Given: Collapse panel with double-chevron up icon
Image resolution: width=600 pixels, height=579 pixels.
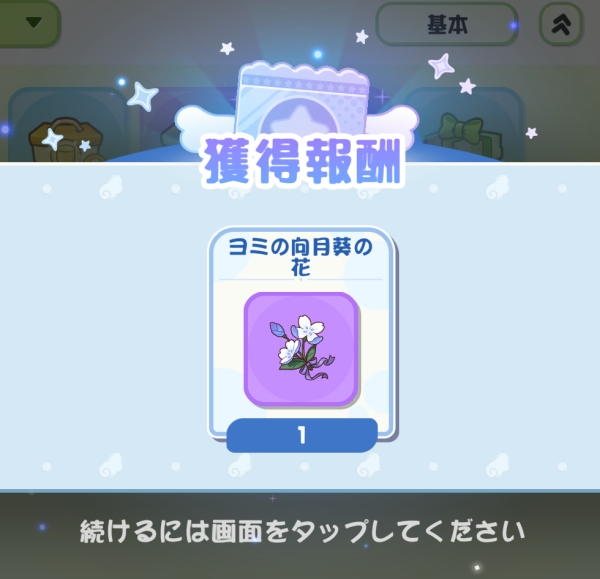Looking at the screenshot, I should (x=561, y=25).
